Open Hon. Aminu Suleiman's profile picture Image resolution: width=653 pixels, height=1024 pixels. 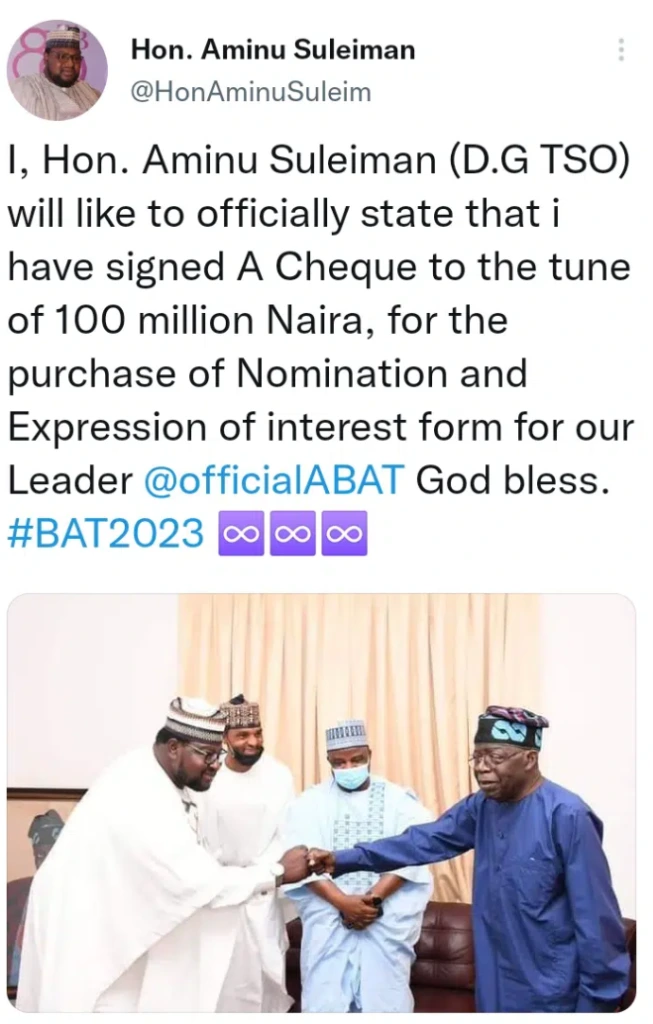pos(57,70)
